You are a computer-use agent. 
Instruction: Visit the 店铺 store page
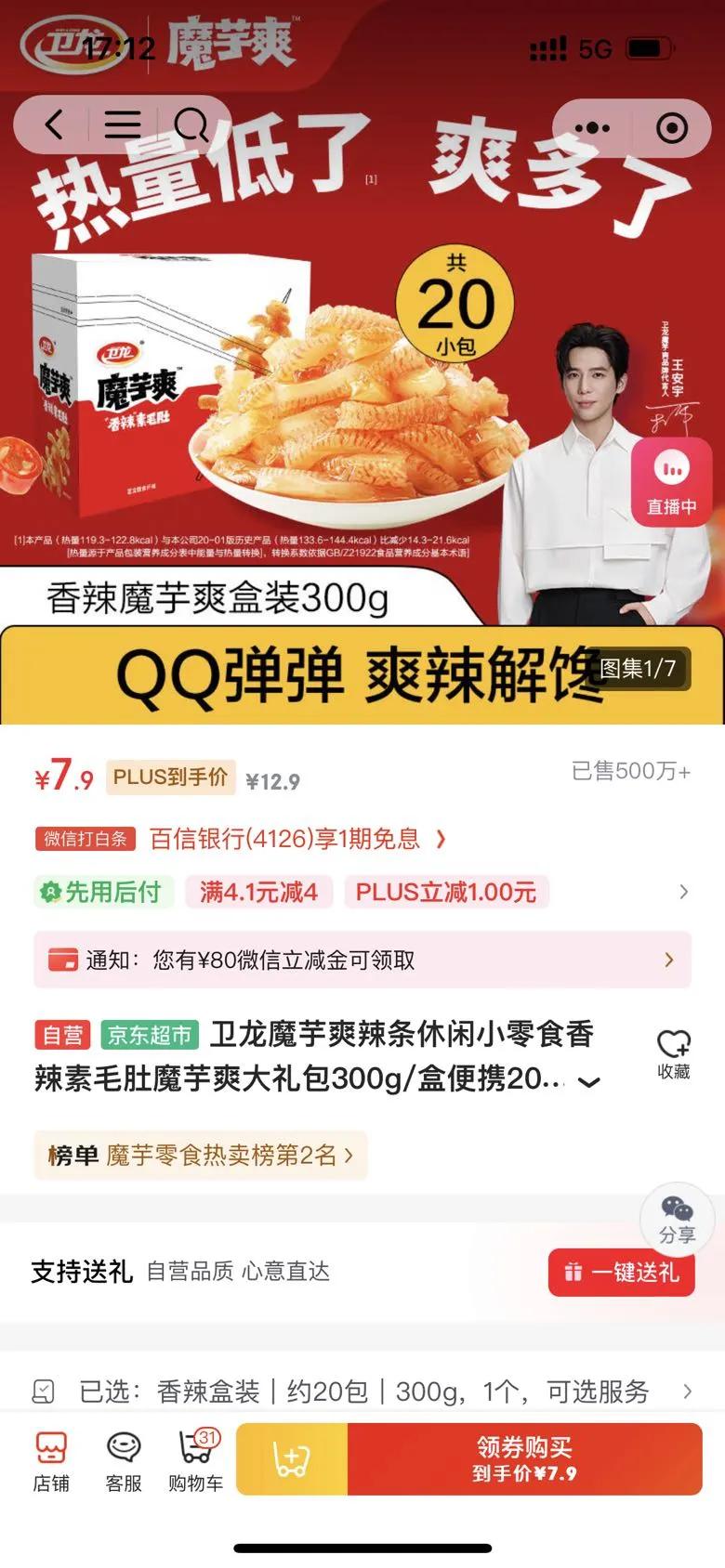(x=51, y=1461)
